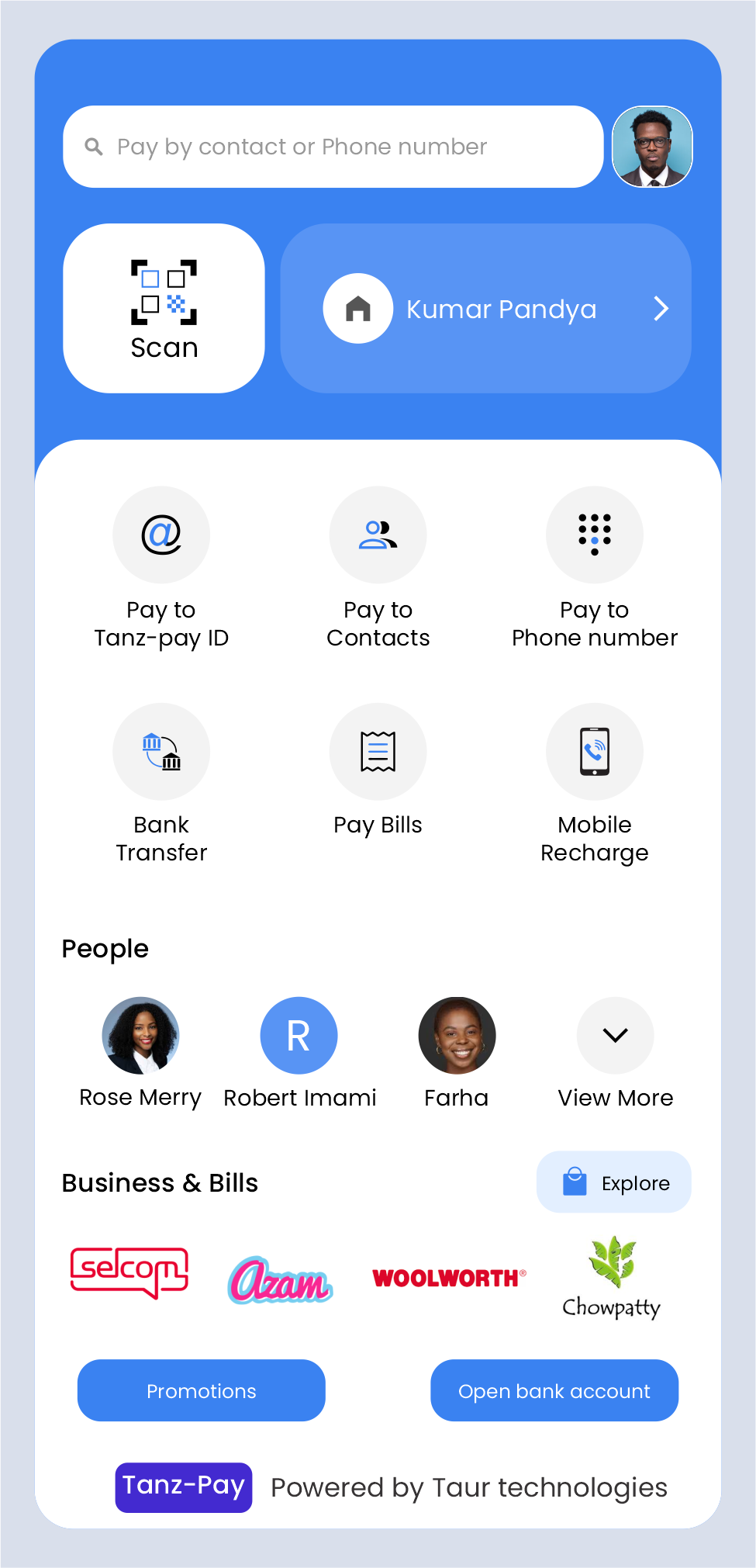Open Pay Bills
The height and width of the screenshot is (1568, 756).
(x=378, y=752)
